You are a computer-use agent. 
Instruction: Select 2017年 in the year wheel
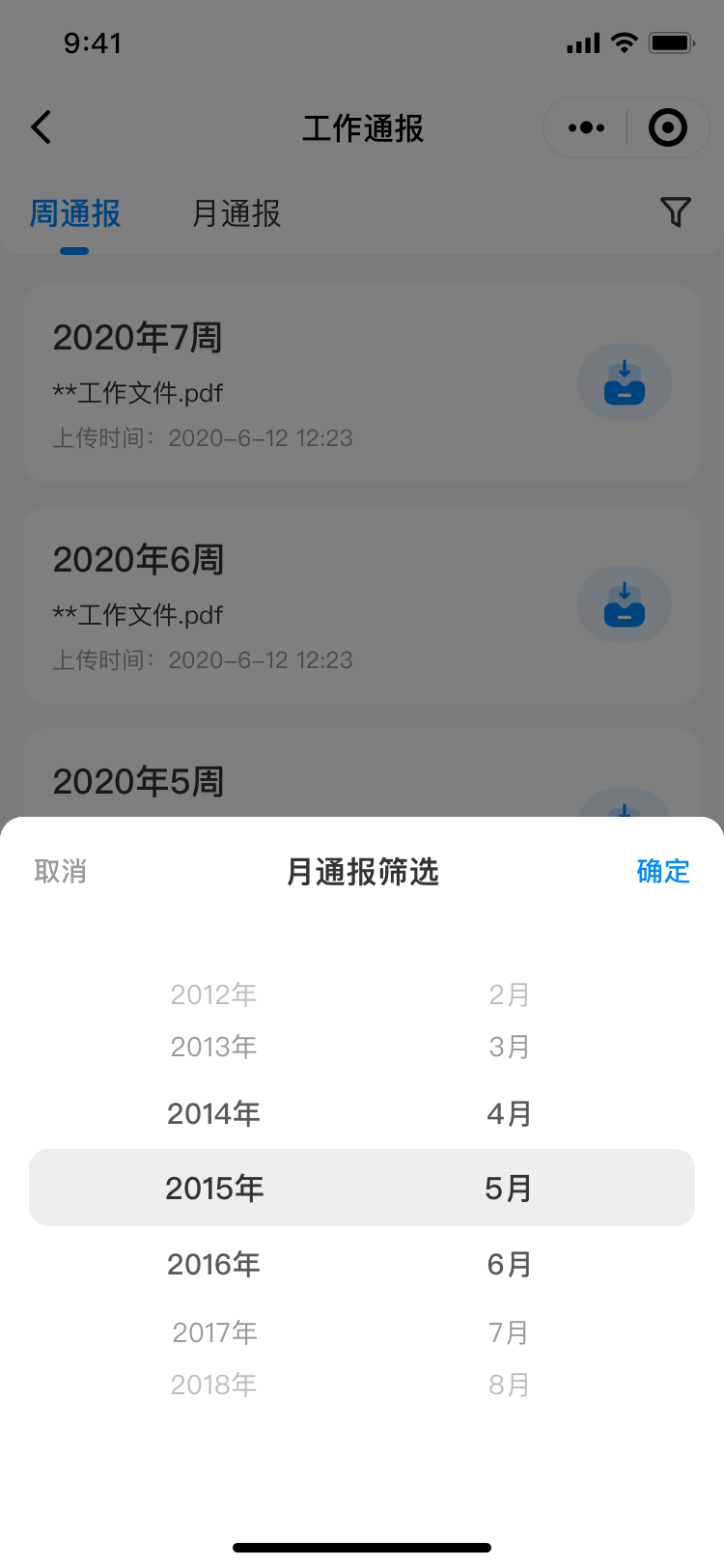[x=214, y=1332]
